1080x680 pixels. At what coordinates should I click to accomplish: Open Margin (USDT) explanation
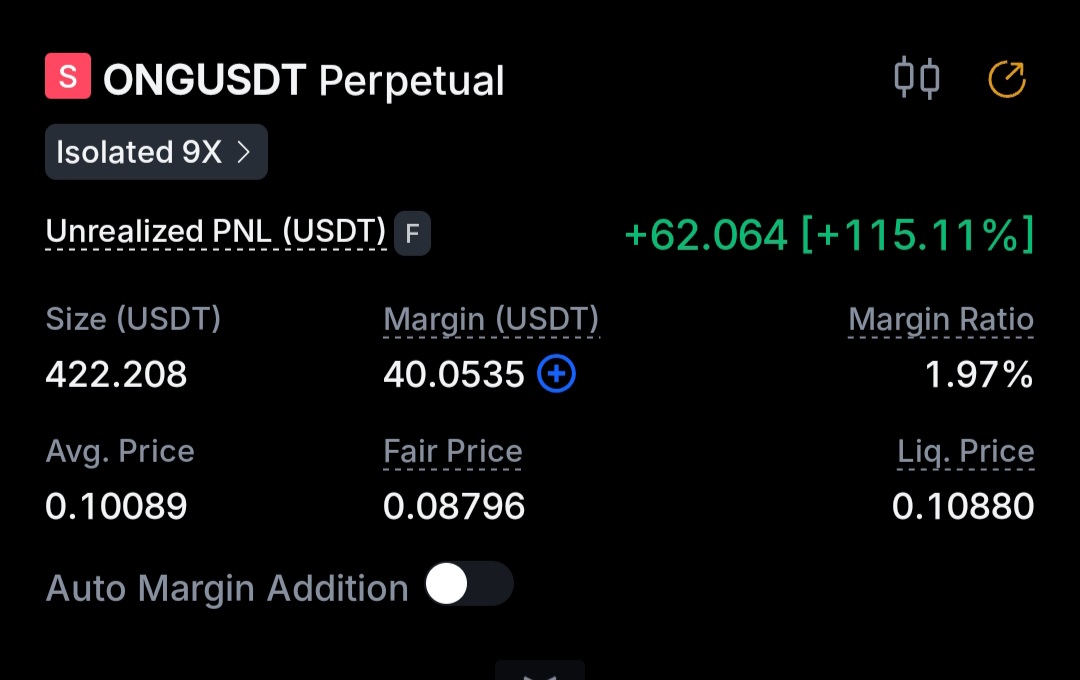[x=491, y=320]
